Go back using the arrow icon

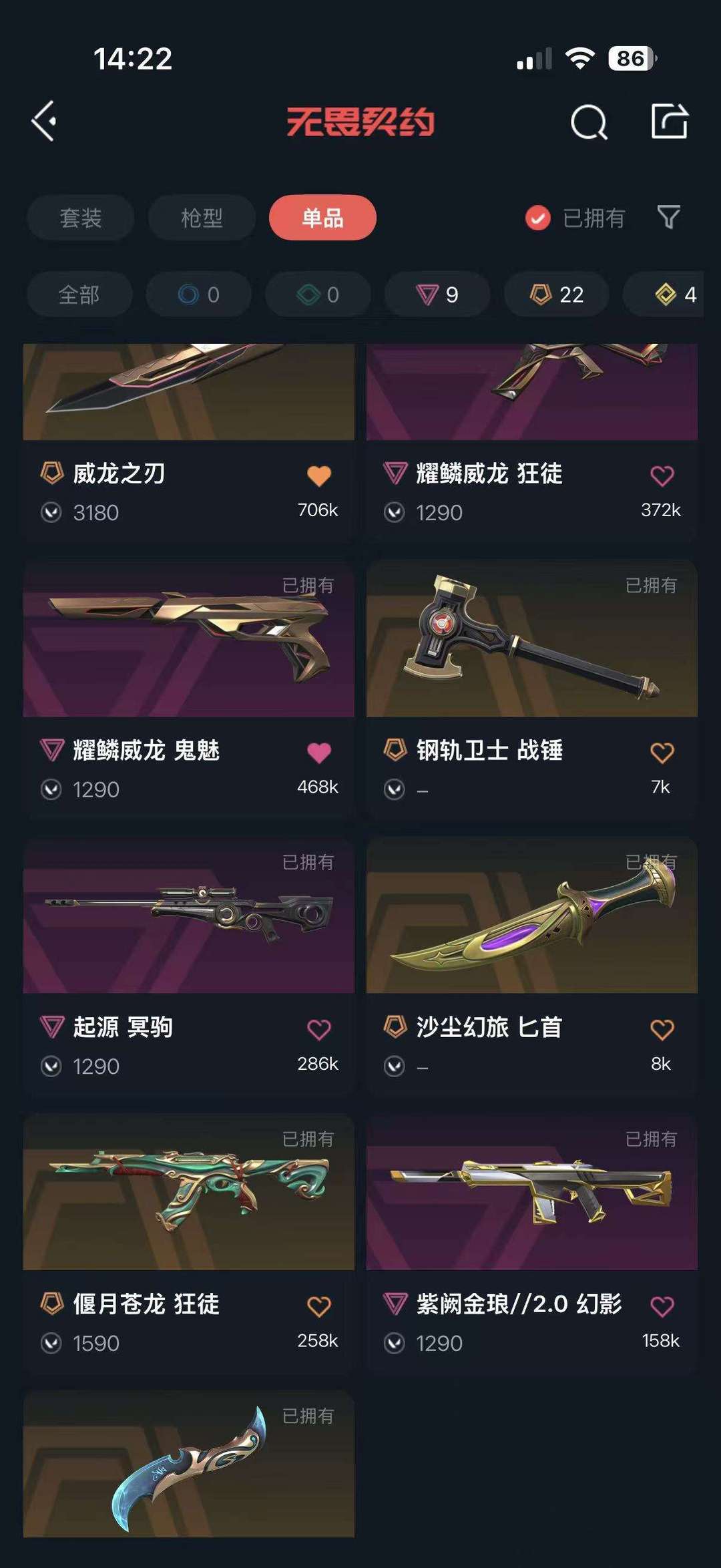(x=44, y=122)
